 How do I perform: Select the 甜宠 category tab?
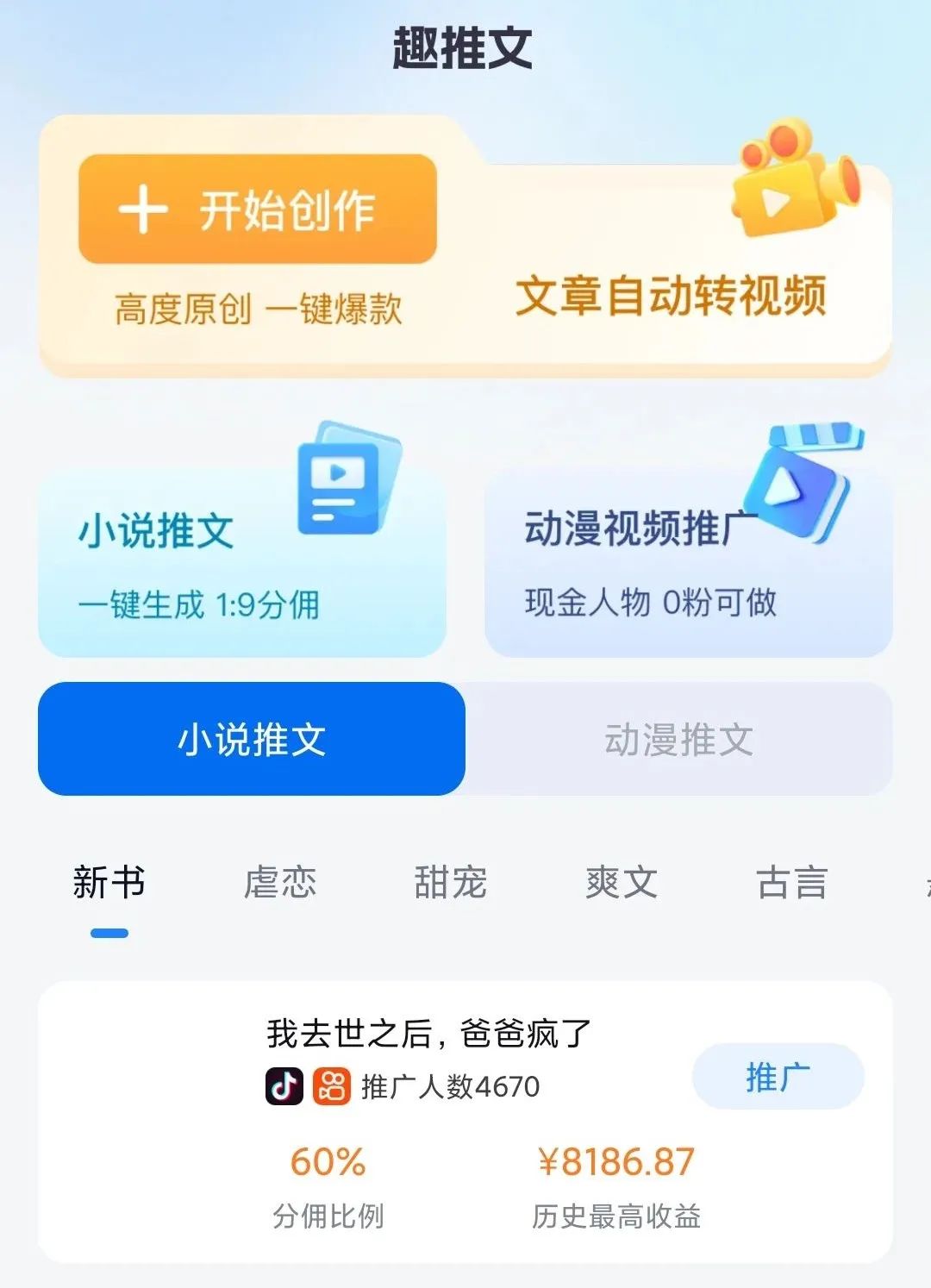(x=451, y=882)
